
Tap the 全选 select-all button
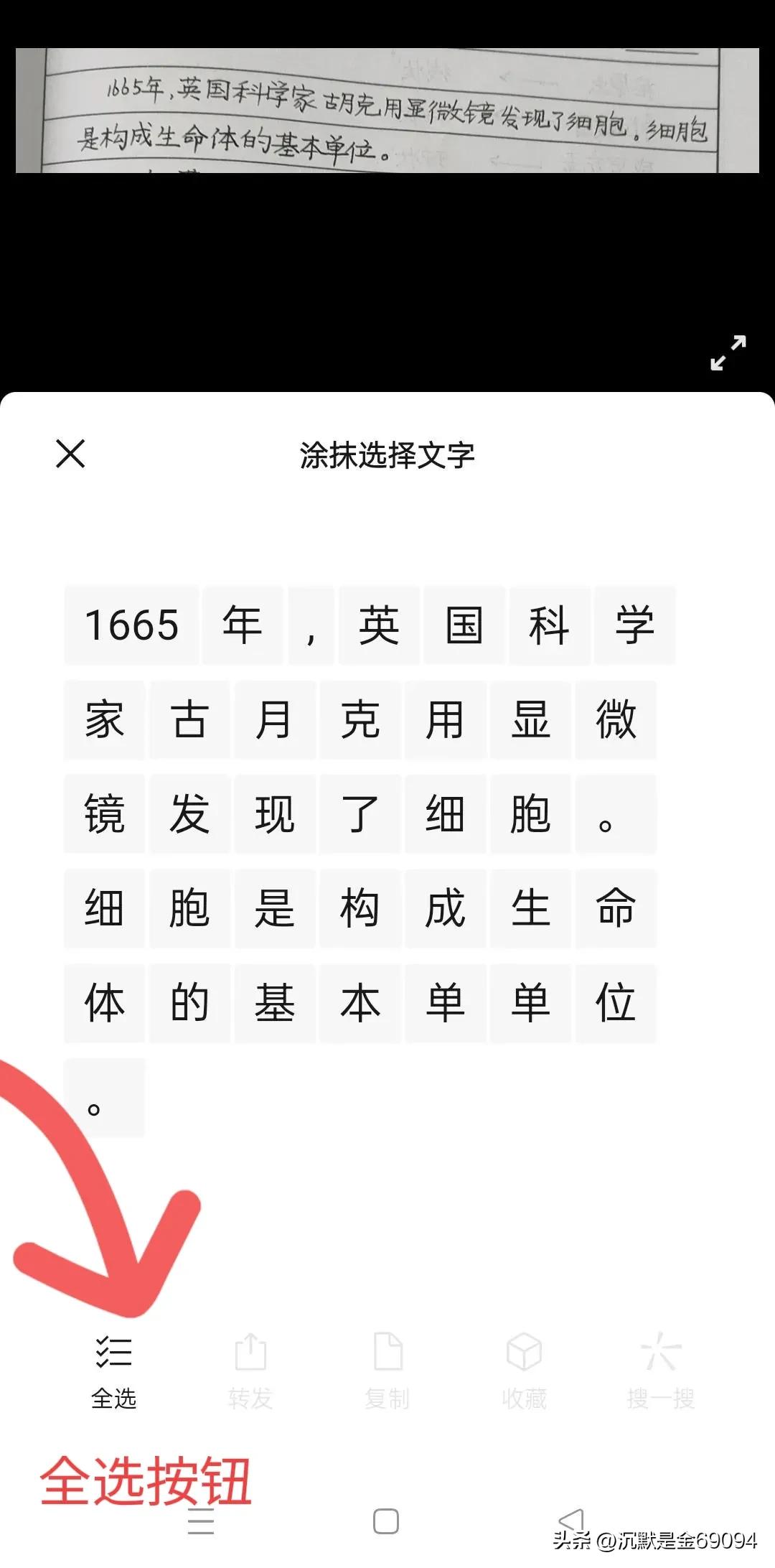pyautogui.click(x=113, y=1373)
